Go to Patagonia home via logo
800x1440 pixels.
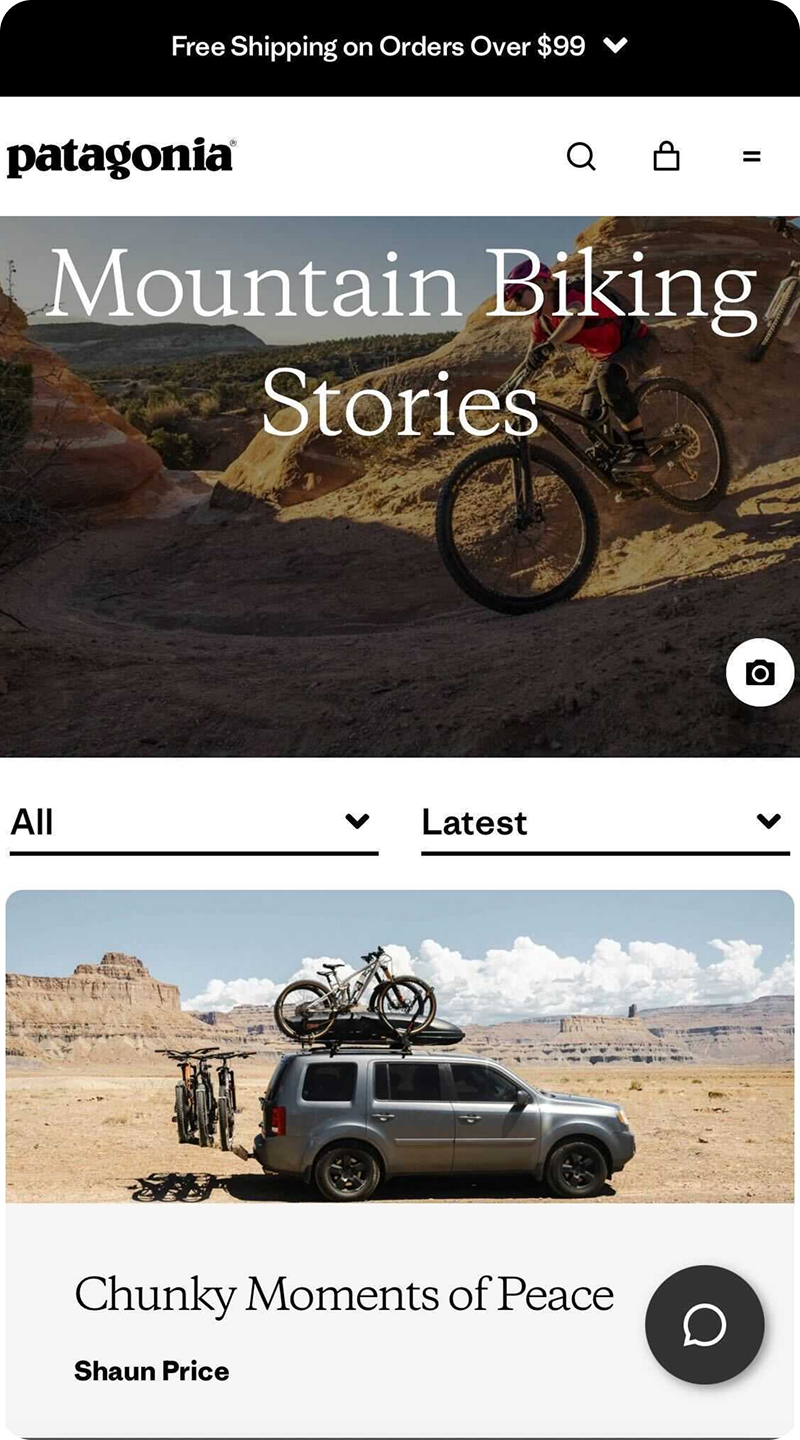[121, 158]
